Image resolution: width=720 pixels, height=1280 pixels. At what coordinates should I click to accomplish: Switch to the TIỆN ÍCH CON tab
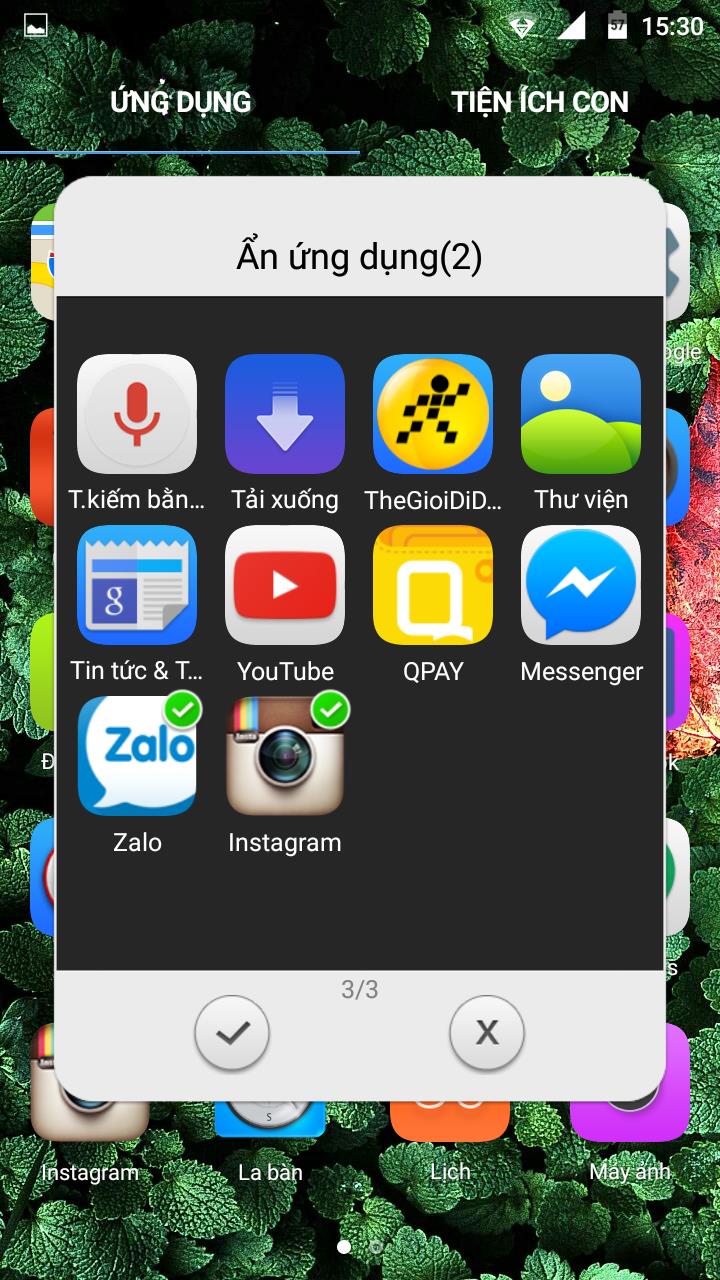tap(540, 102)
